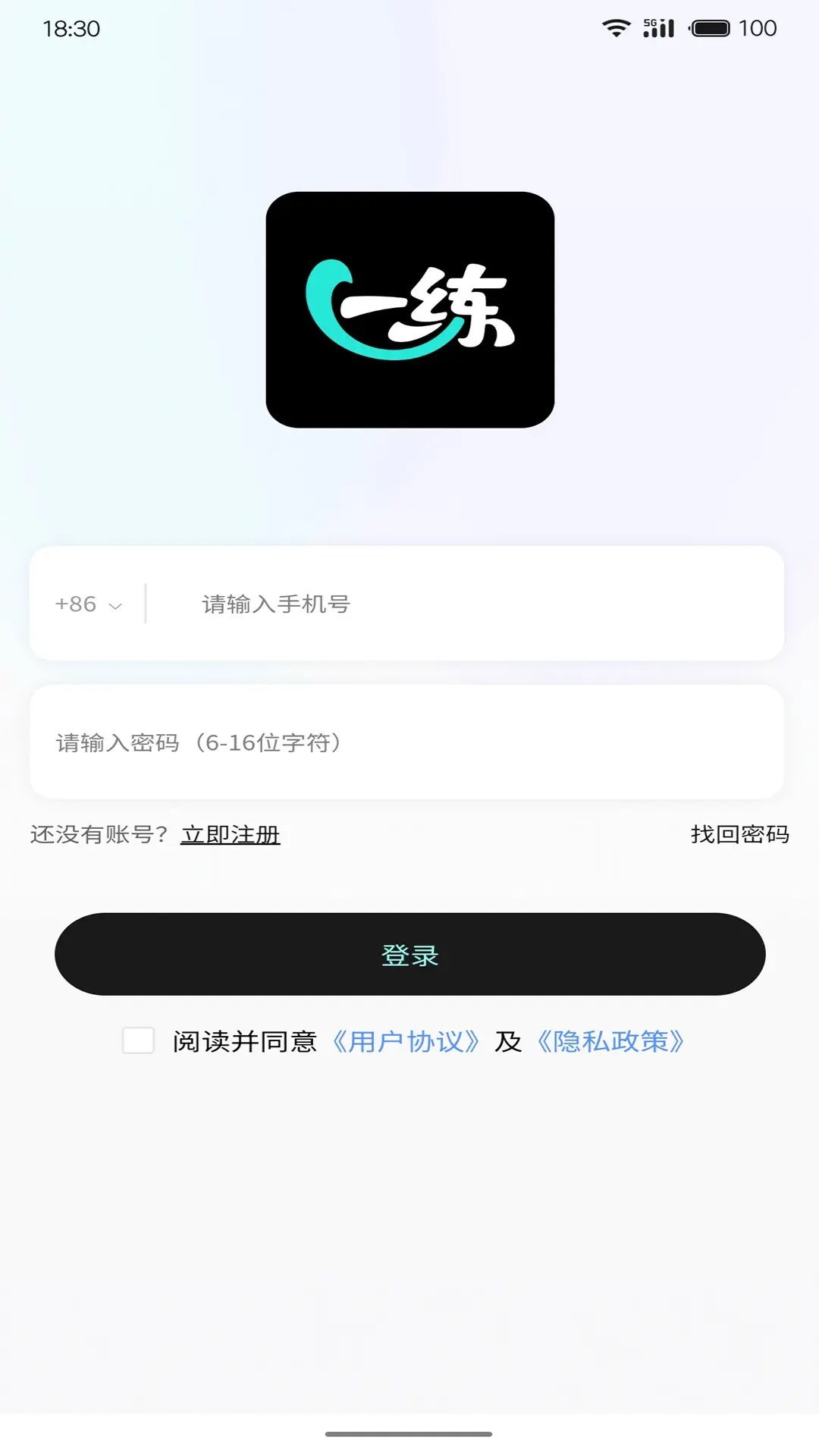
Task: Tap the password input field
Action: (406, 742)
